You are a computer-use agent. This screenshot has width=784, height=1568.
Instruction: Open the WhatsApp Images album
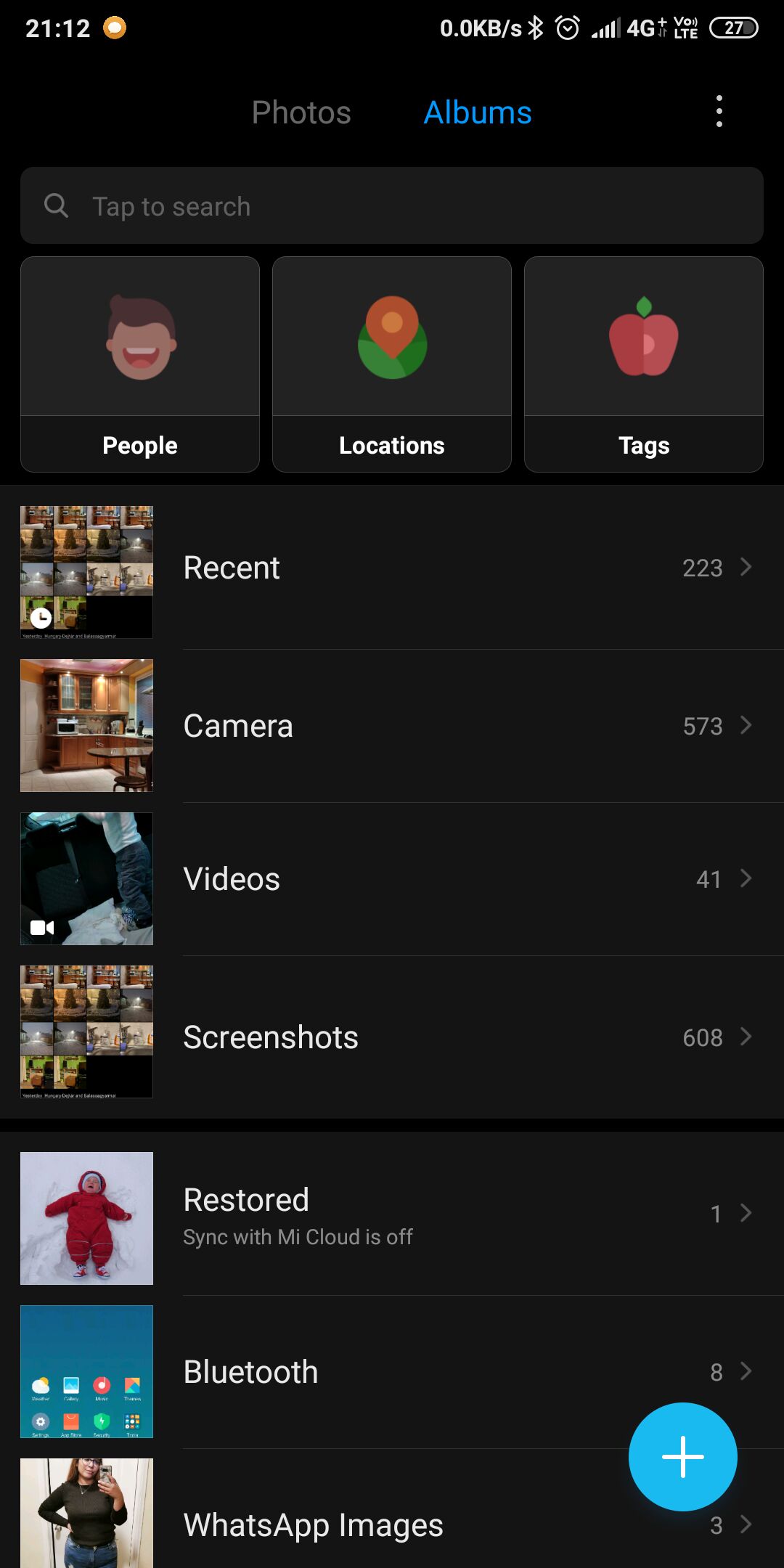click(363, 1524)
